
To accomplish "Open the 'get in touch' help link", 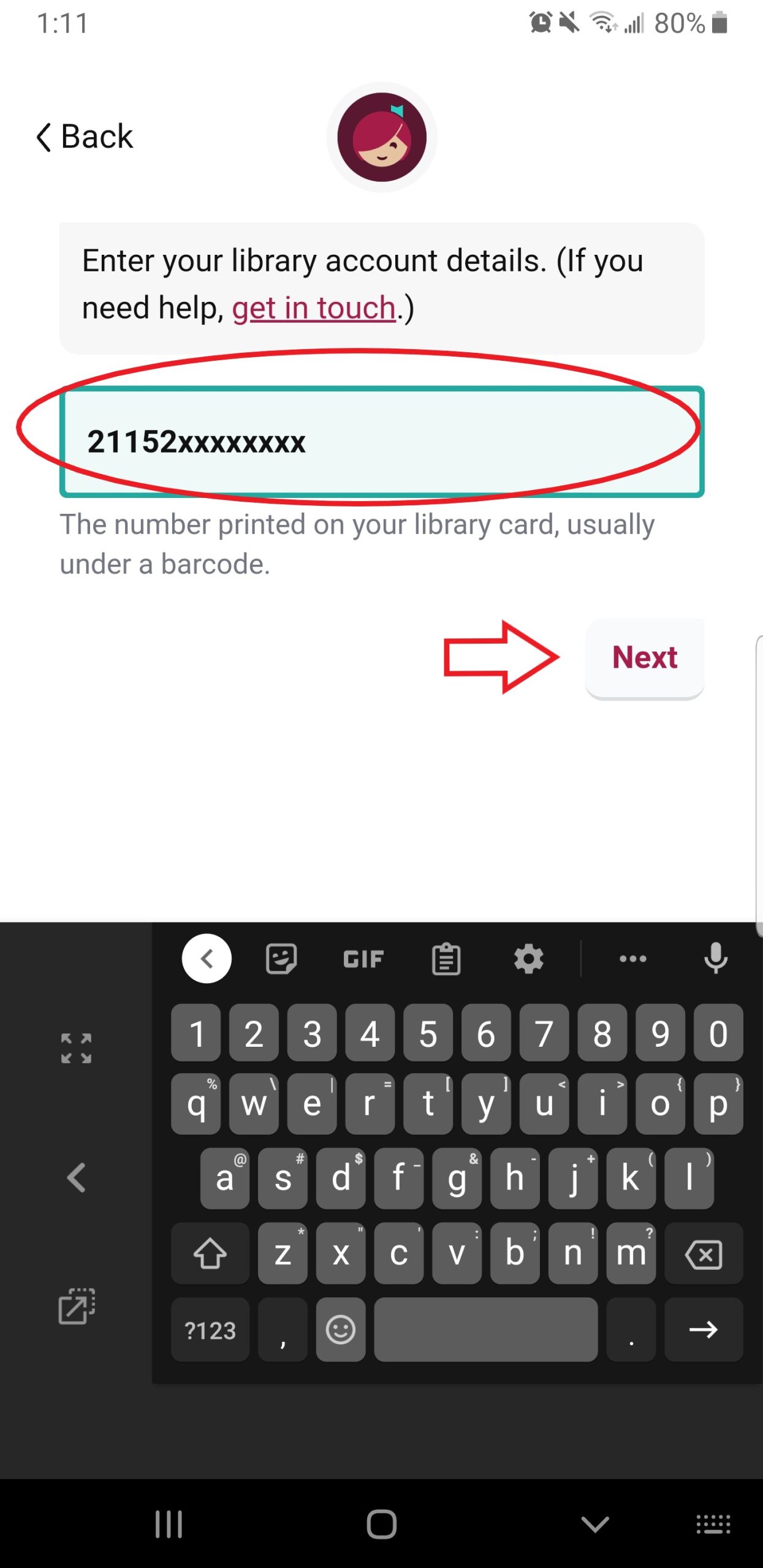I will (314, 307).
